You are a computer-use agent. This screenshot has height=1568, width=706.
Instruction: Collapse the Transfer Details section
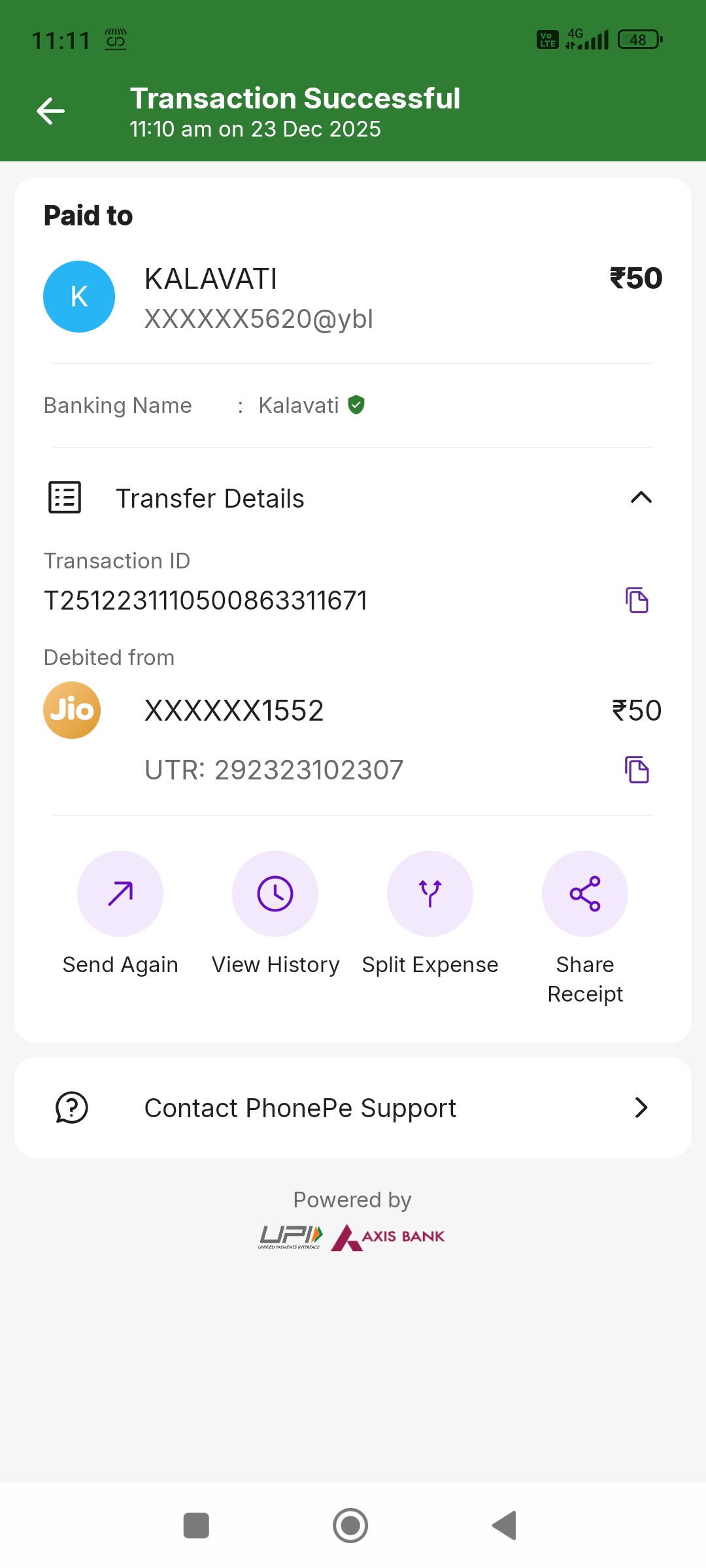pyautogui.click(x=641, y=498)
